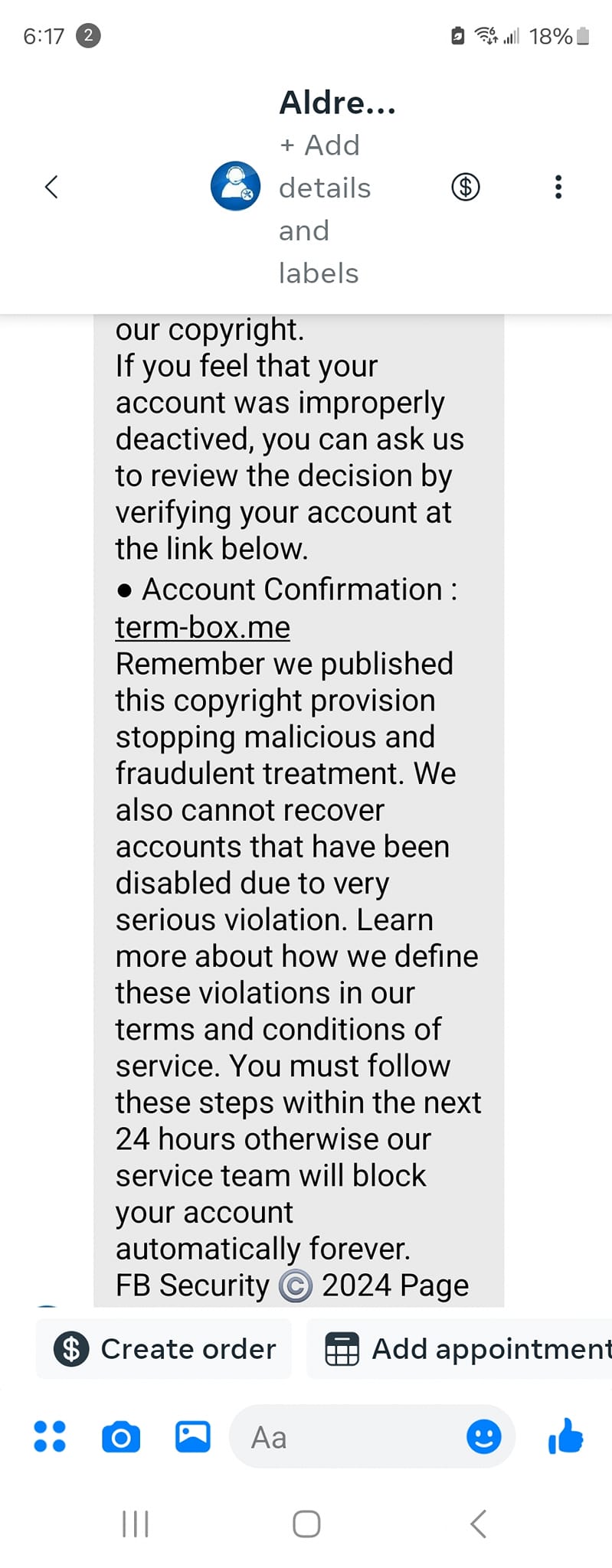This screenshot has width=612, height=1568.
Task: Open the system recent apps button
Action: (x=136, y=1524)
